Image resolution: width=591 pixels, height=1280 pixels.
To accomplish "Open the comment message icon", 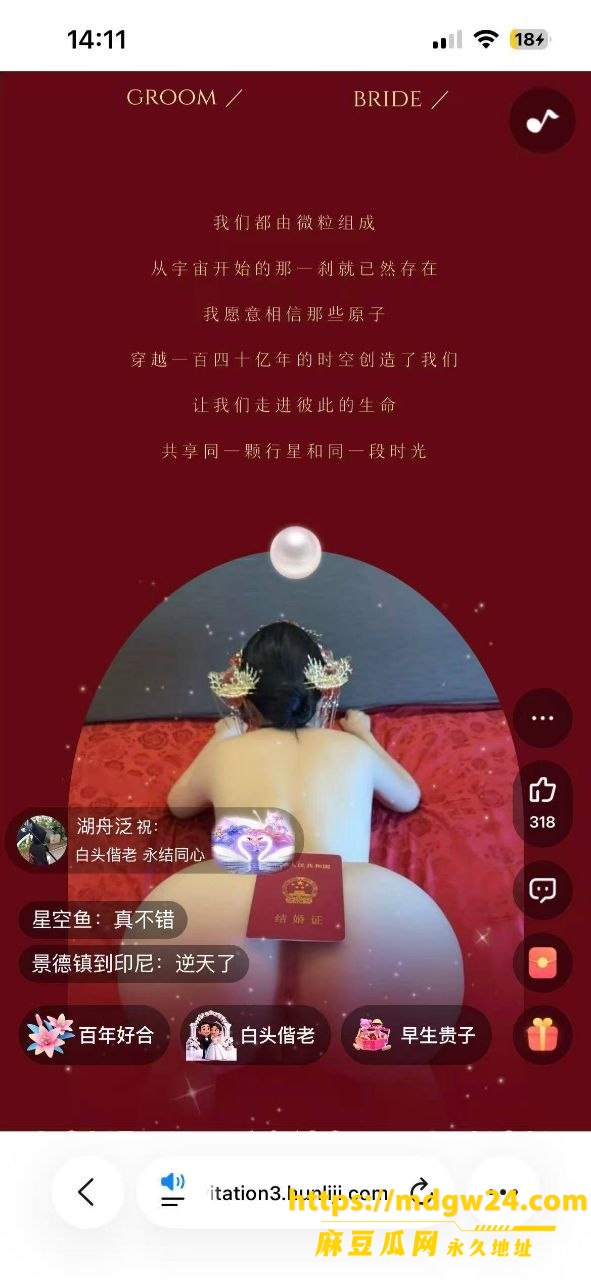I will coord(543,889).
